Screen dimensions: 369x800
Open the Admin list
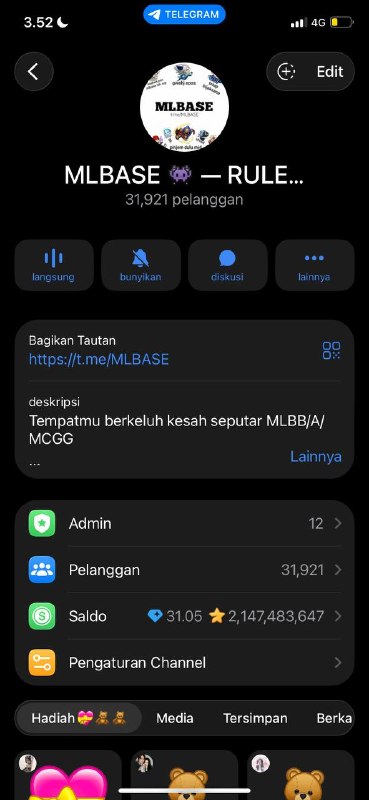click(x=184, y=523)
